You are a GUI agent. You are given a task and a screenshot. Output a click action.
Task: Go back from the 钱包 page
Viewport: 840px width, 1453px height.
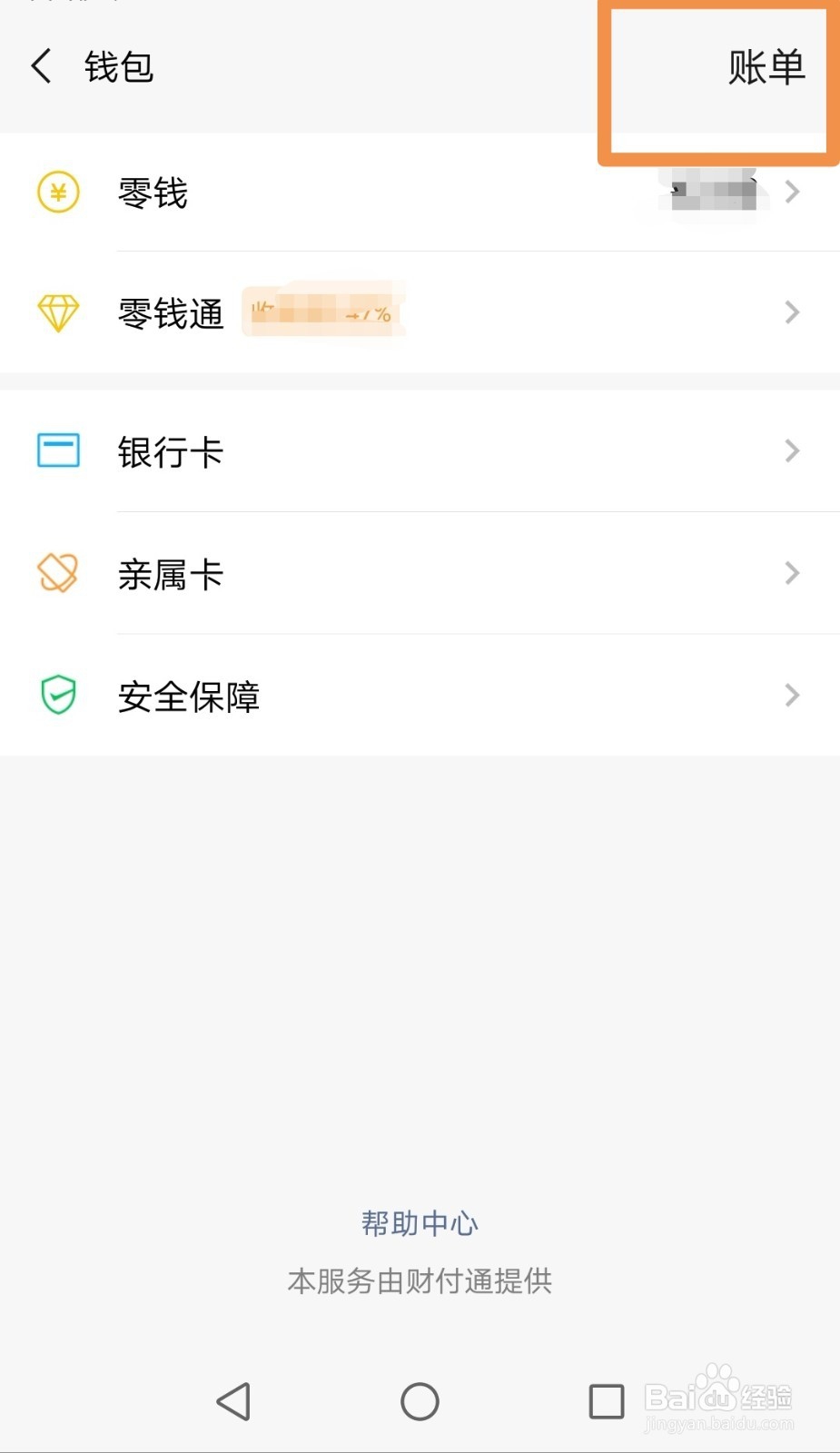point(42,66)
